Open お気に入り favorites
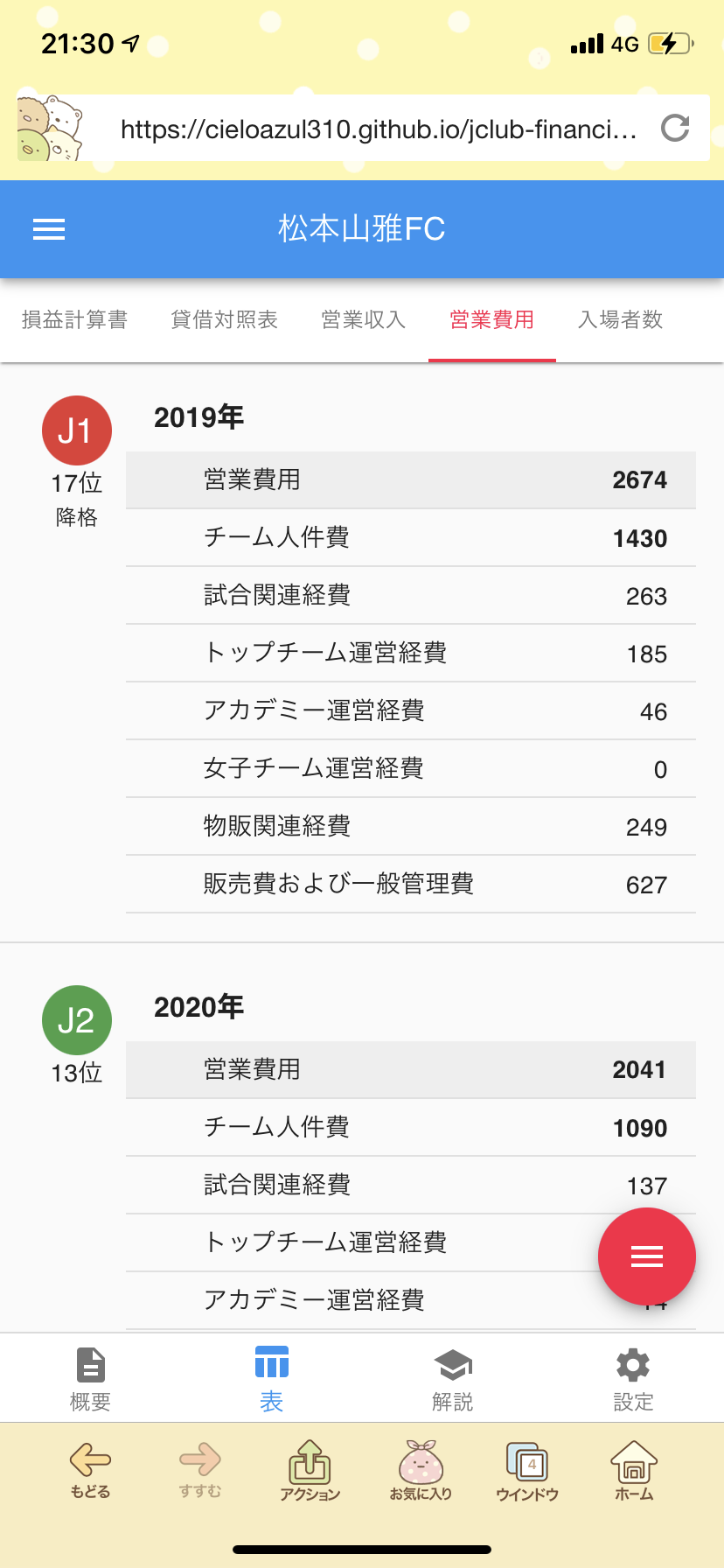Viewport: 724px width, 1568px height. [x=421, y=1470]
